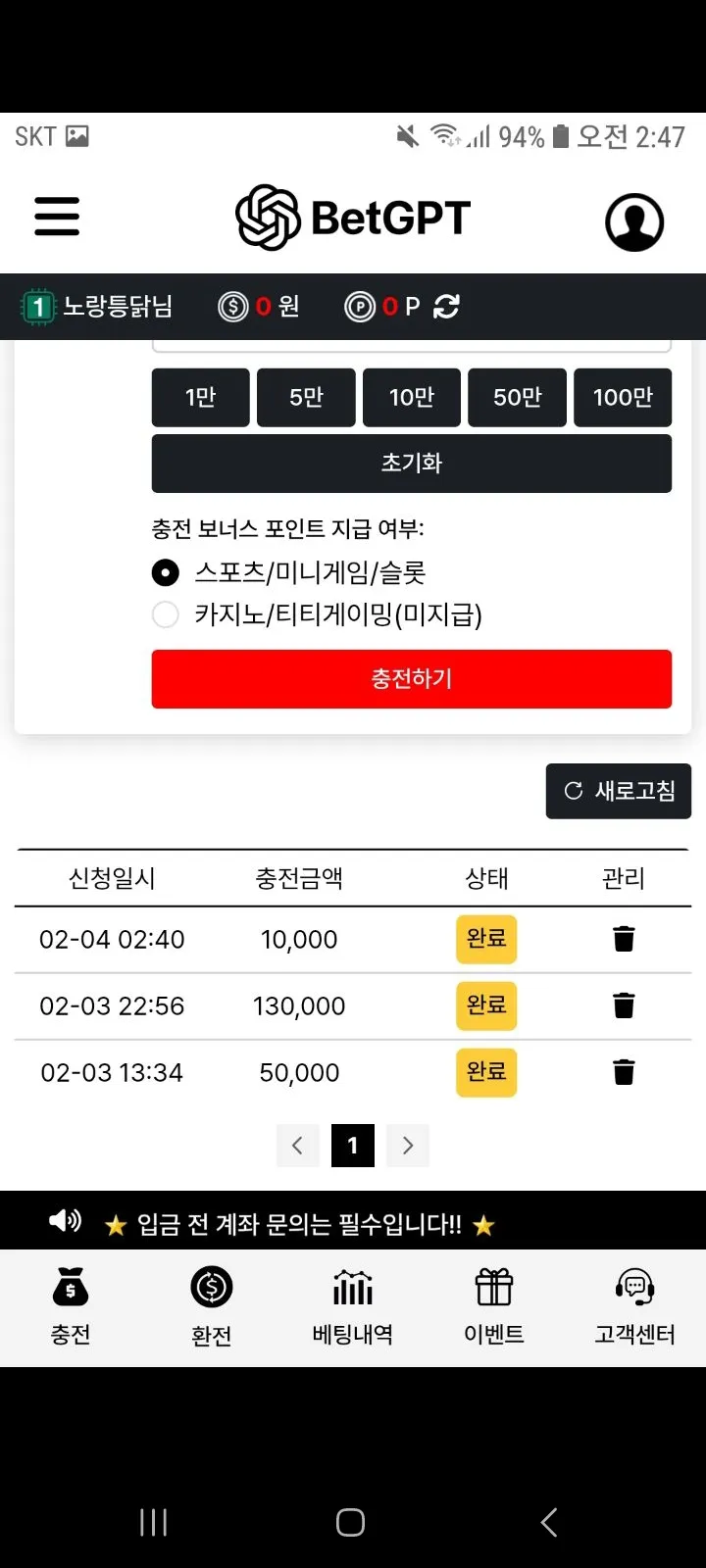Reset the amount with 초기화

tap(412, 463)
